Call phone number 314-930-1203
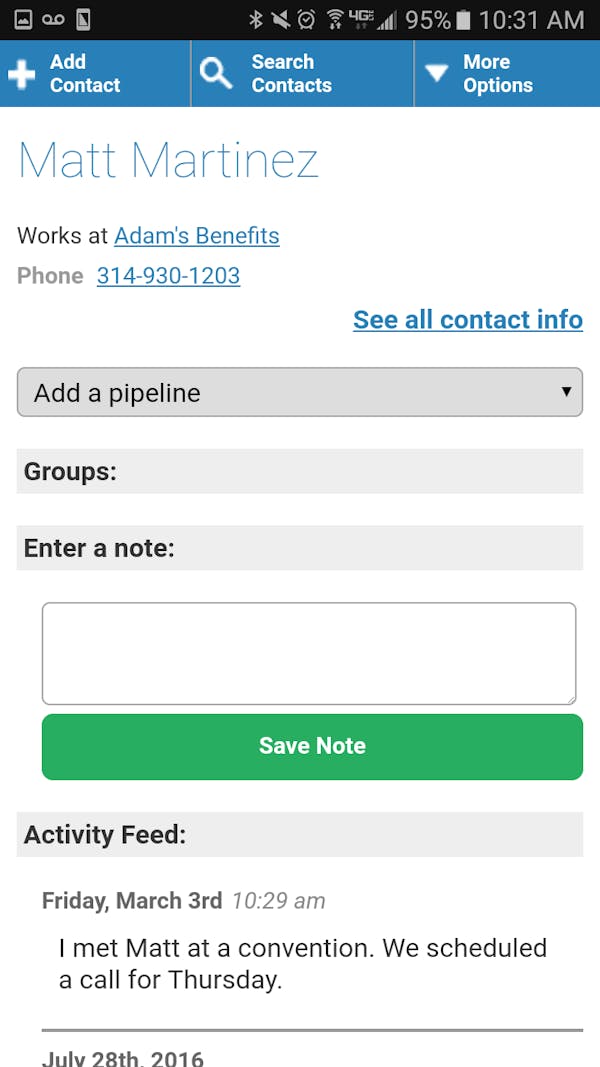Screen dimensions: 600x1067 (x=168, y=276)
